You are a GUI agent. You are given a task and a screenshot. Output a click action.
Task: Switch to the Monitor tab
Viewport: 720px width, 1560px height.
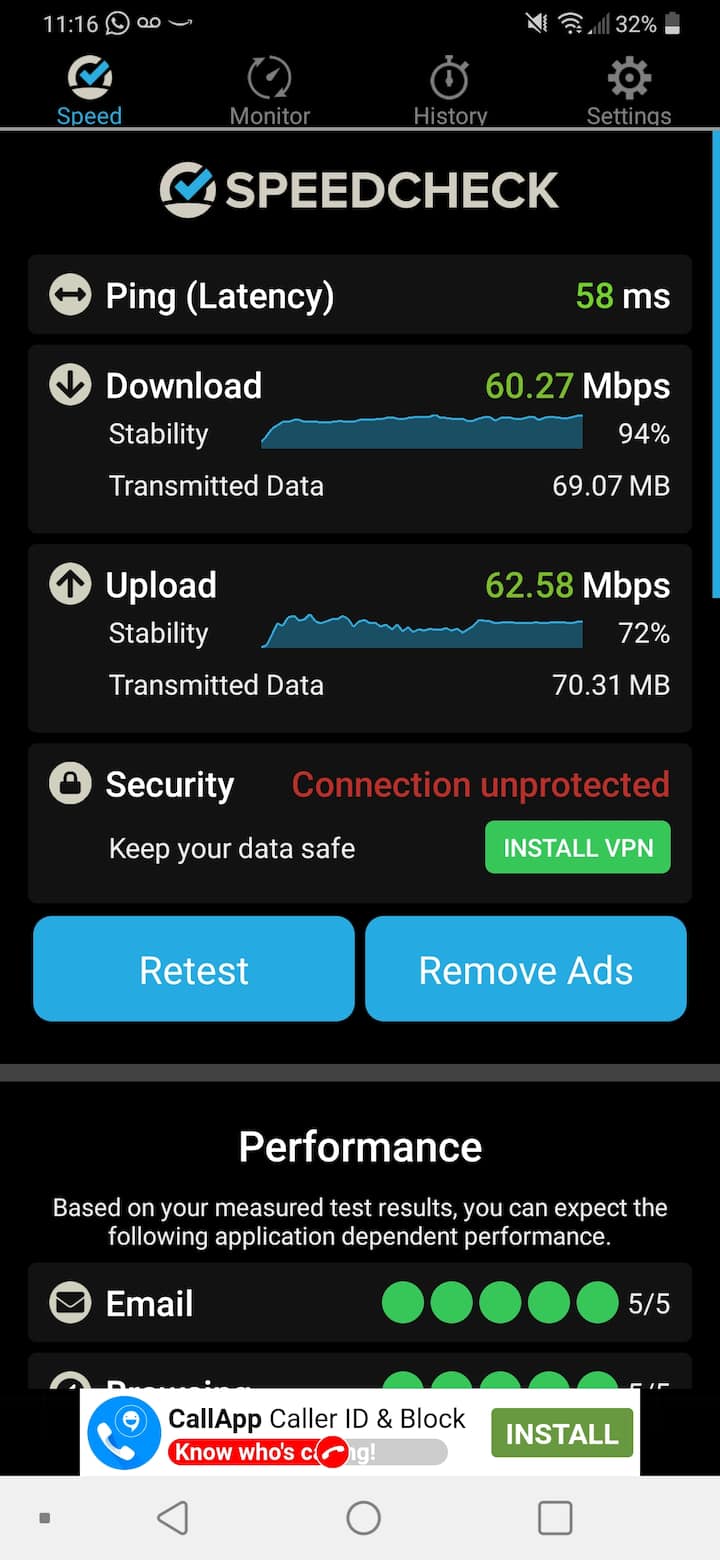click(269, 90)
